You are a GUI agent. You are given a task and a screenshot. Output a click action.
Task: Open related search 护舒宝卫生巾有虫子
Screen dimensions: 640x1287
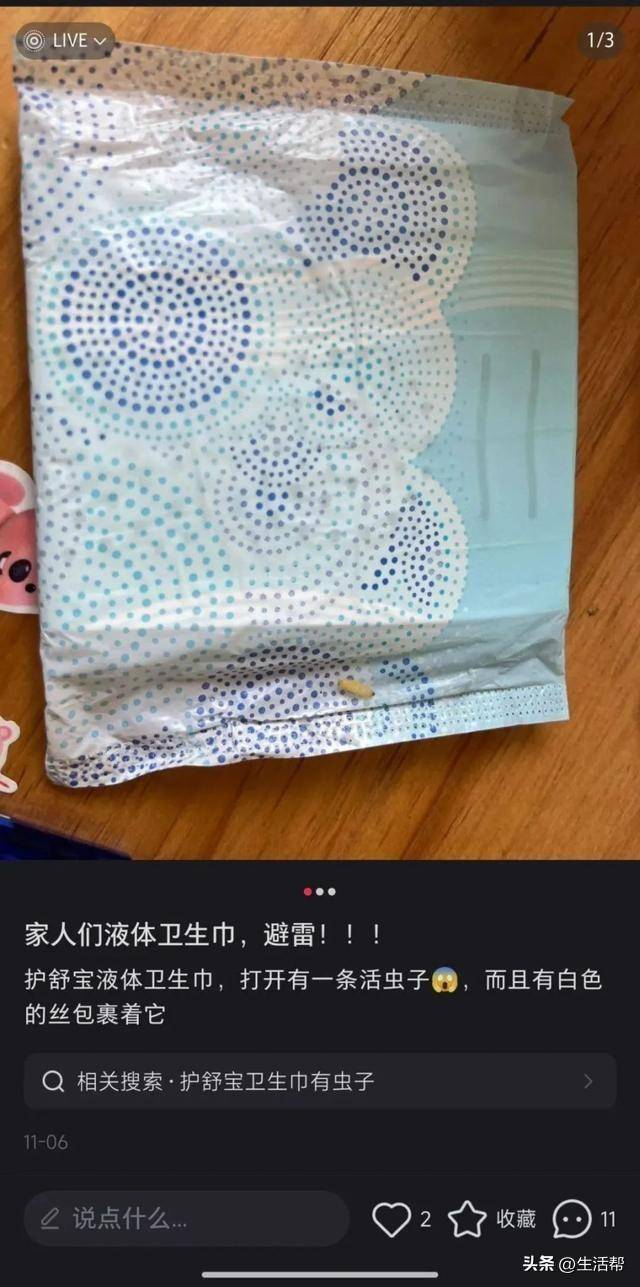coord(319,1081)
